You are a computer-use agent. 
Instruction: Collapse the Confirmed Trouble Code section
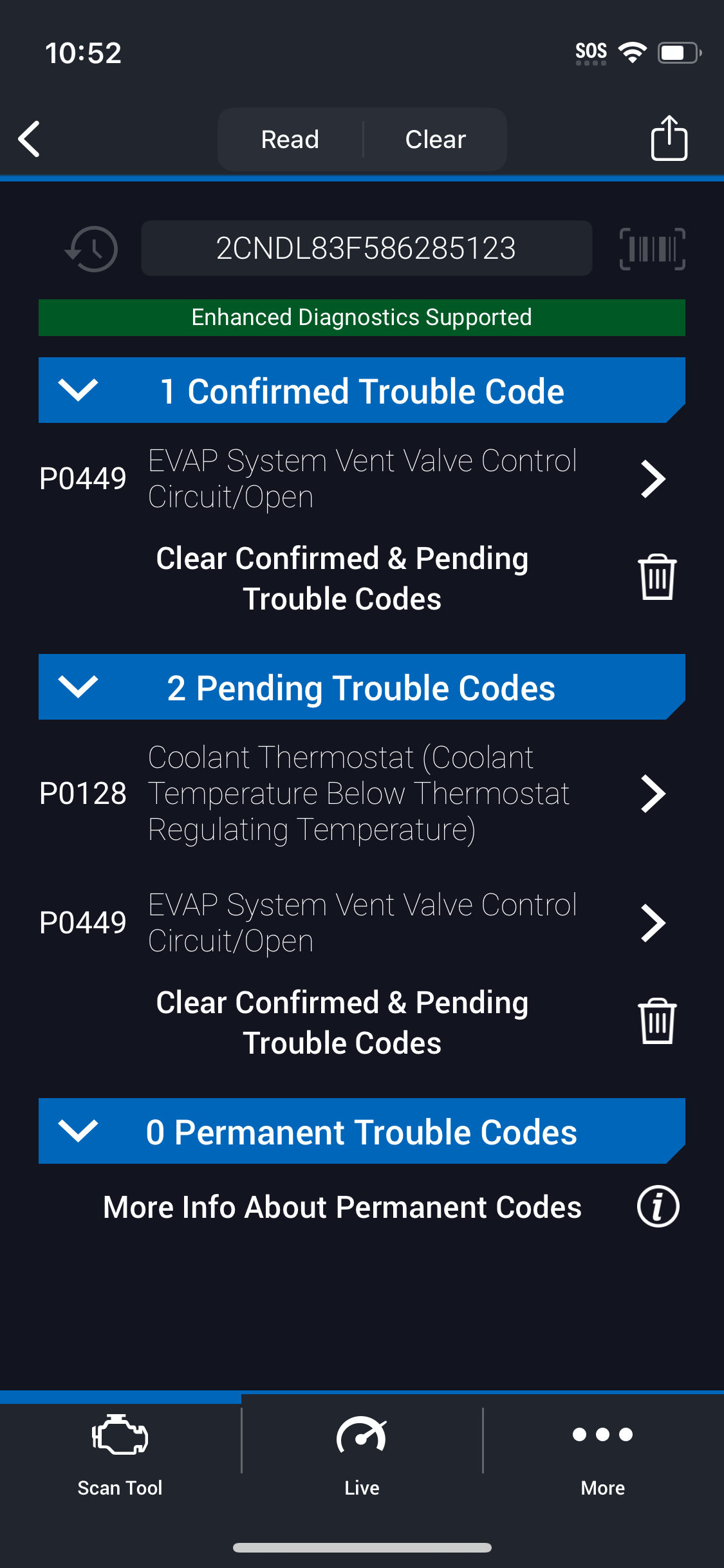(x=362, y=390)
